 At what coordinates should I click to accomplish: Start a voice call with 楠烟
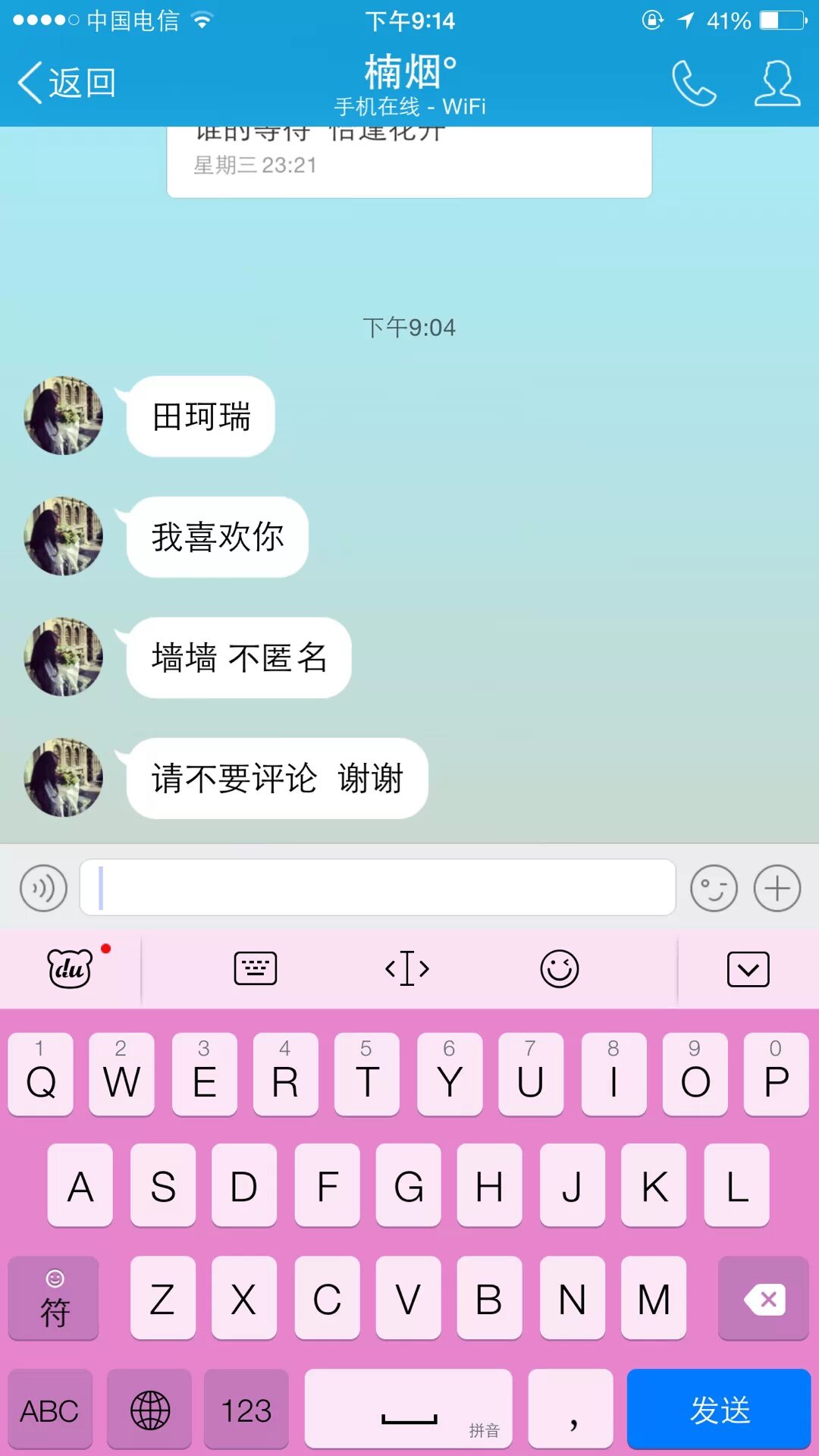point(693,83)
